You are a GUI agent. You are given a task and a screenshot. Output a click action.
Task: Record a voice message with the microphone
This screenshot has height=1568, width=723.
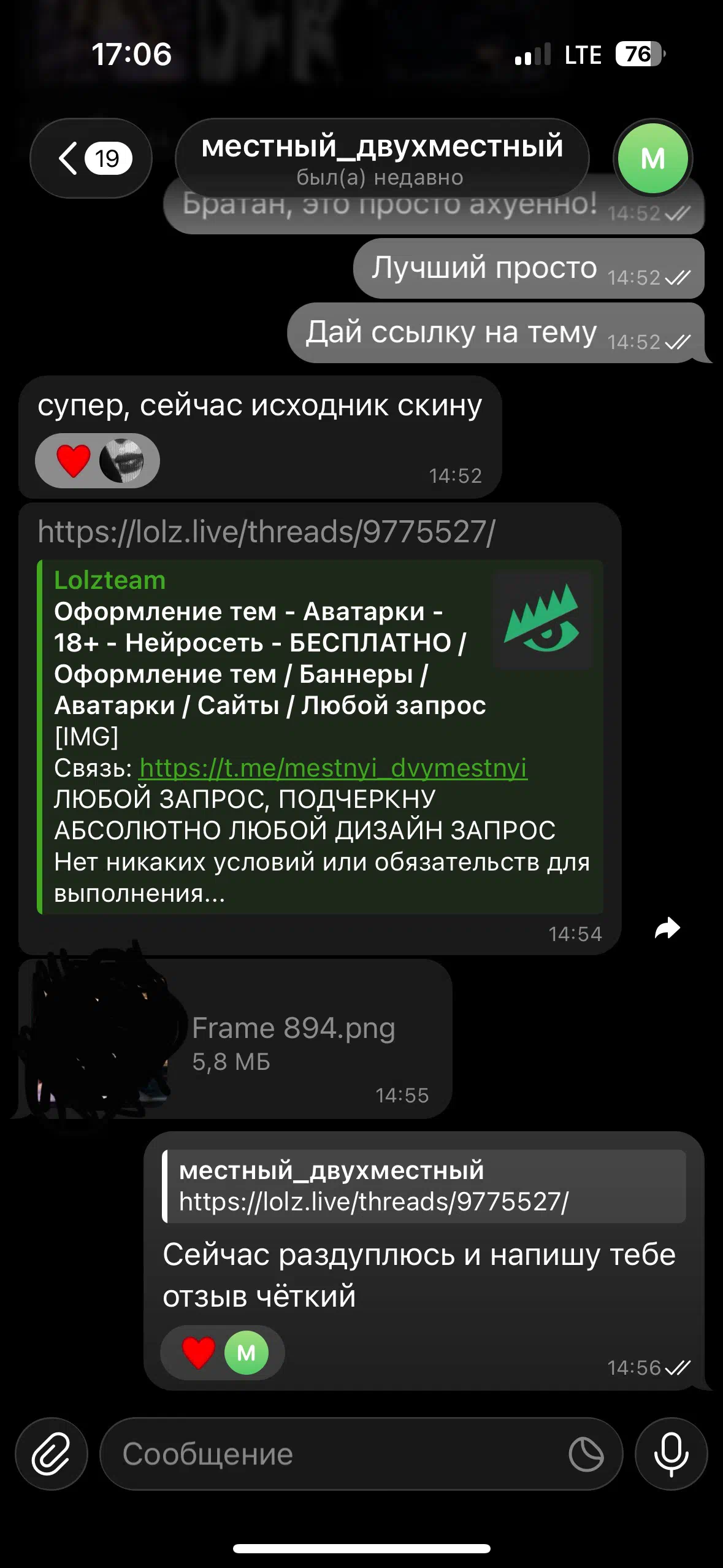(671, 1454)
